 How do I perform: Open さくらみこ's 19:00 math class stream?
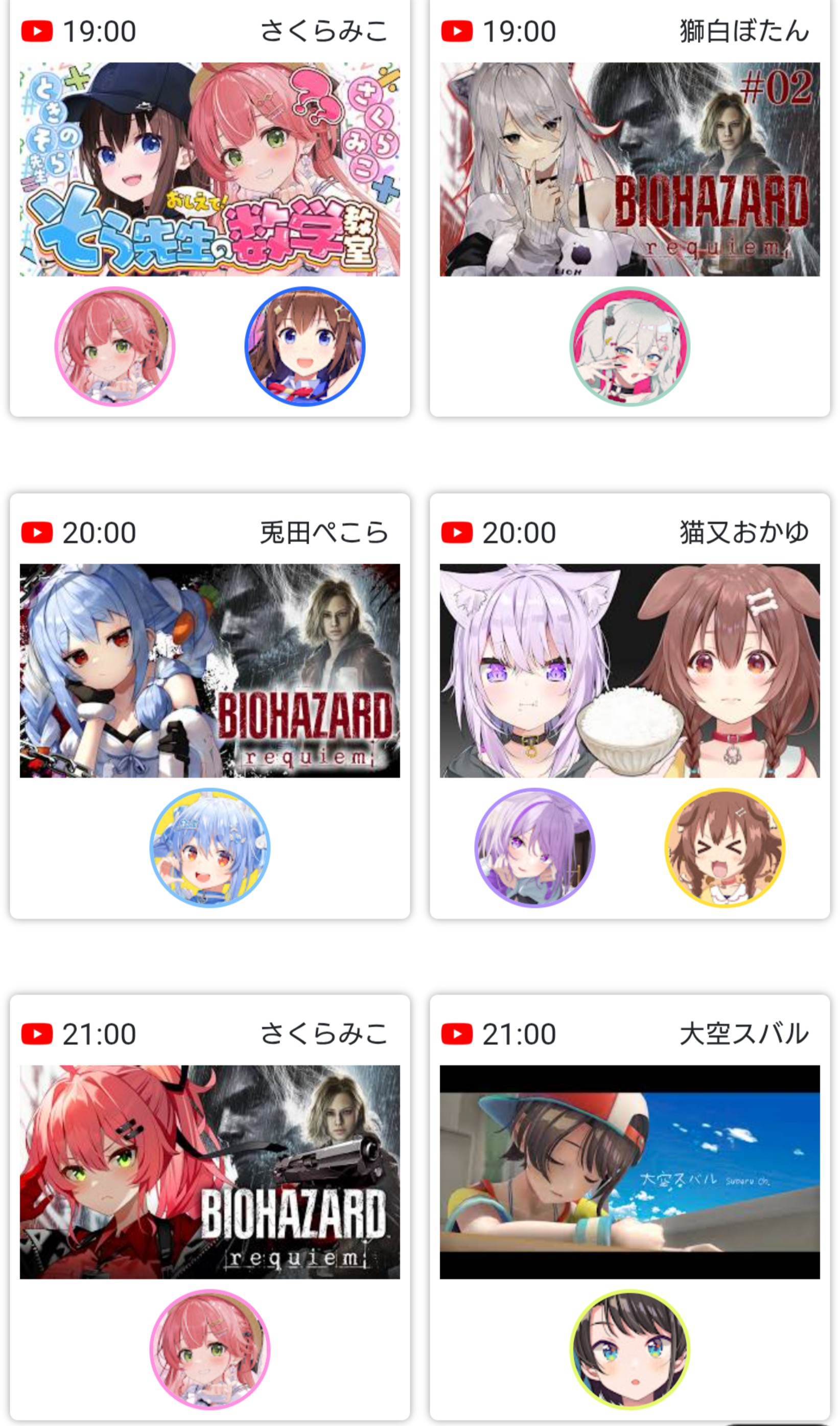(209, 169)
